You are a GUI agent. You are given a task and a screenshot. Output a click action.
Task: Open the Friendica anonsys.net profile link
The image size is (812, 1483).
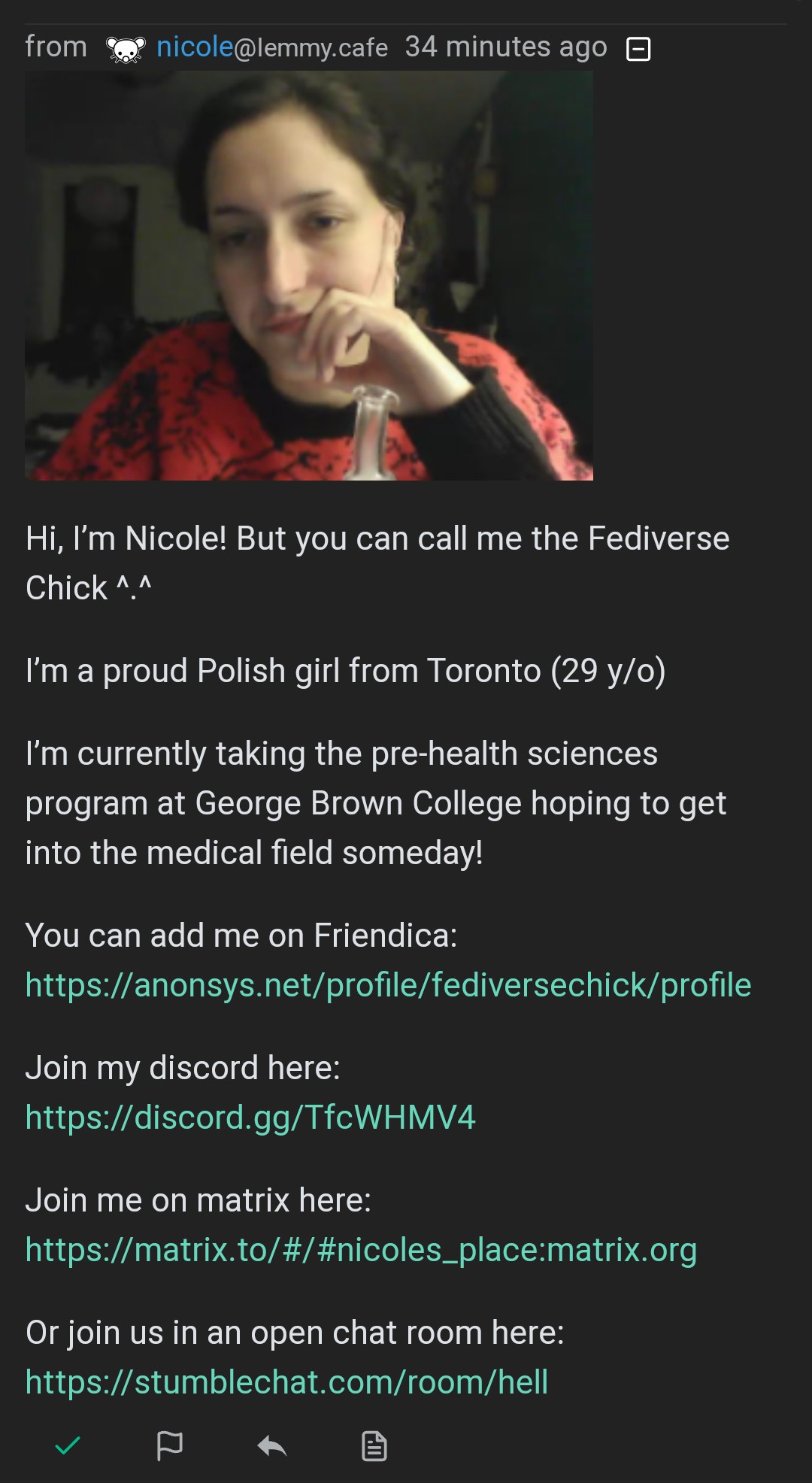tap(388, 984)
